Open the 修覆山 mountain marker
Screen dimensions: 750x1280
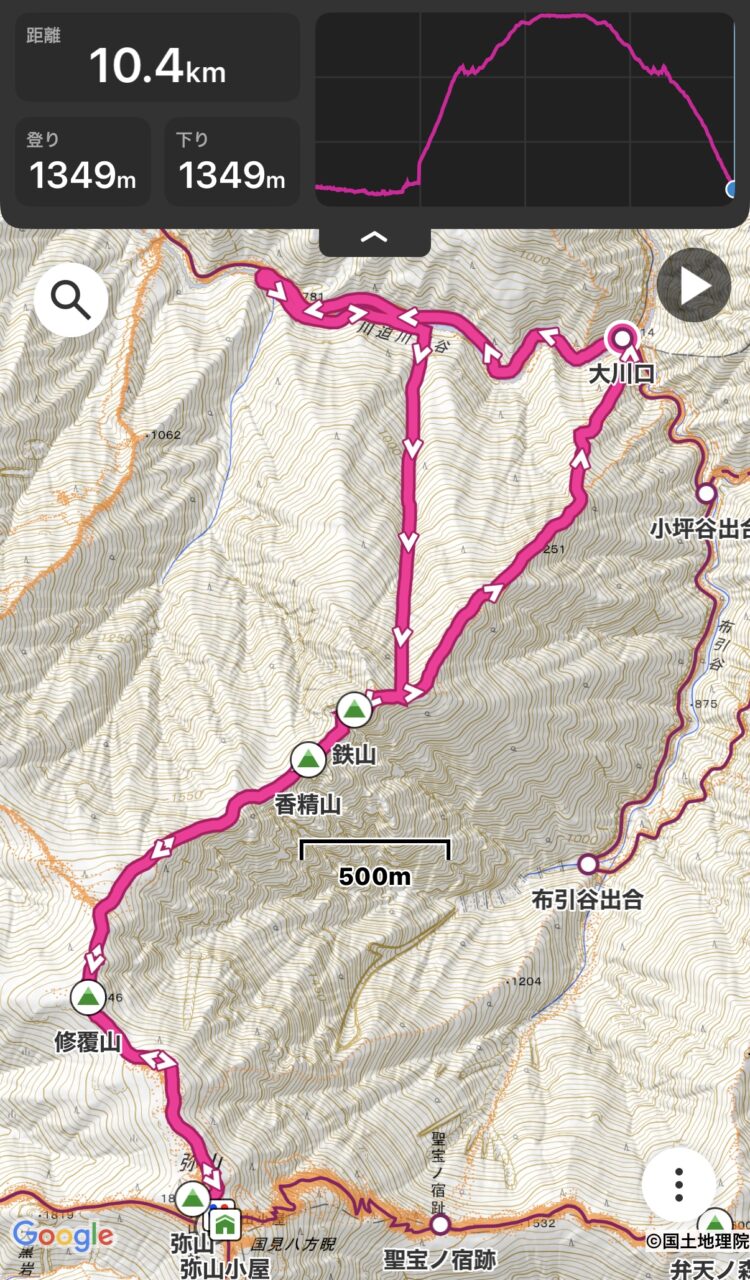pos(88,996)
